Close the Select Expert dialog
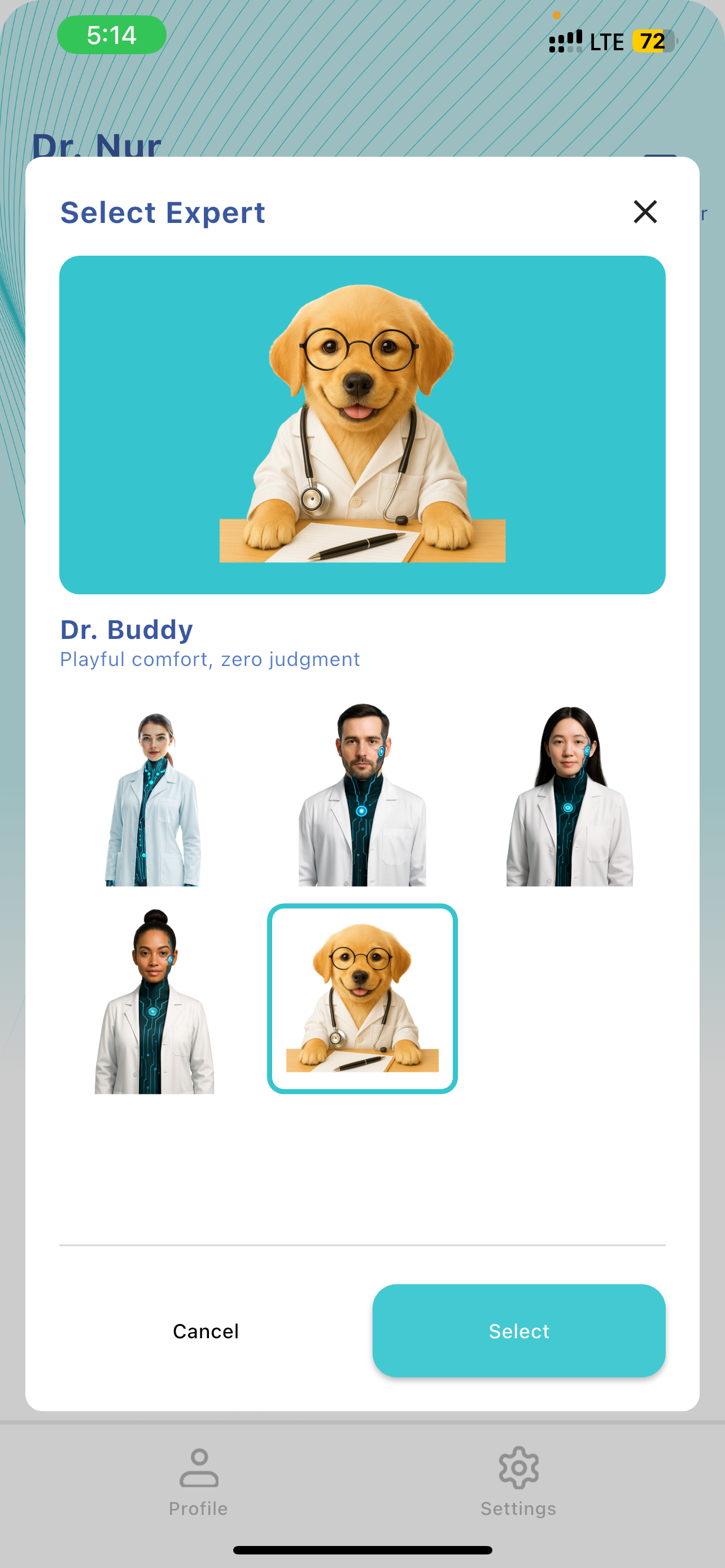The width and height of the screenshot is (725, 1568). 645,212
